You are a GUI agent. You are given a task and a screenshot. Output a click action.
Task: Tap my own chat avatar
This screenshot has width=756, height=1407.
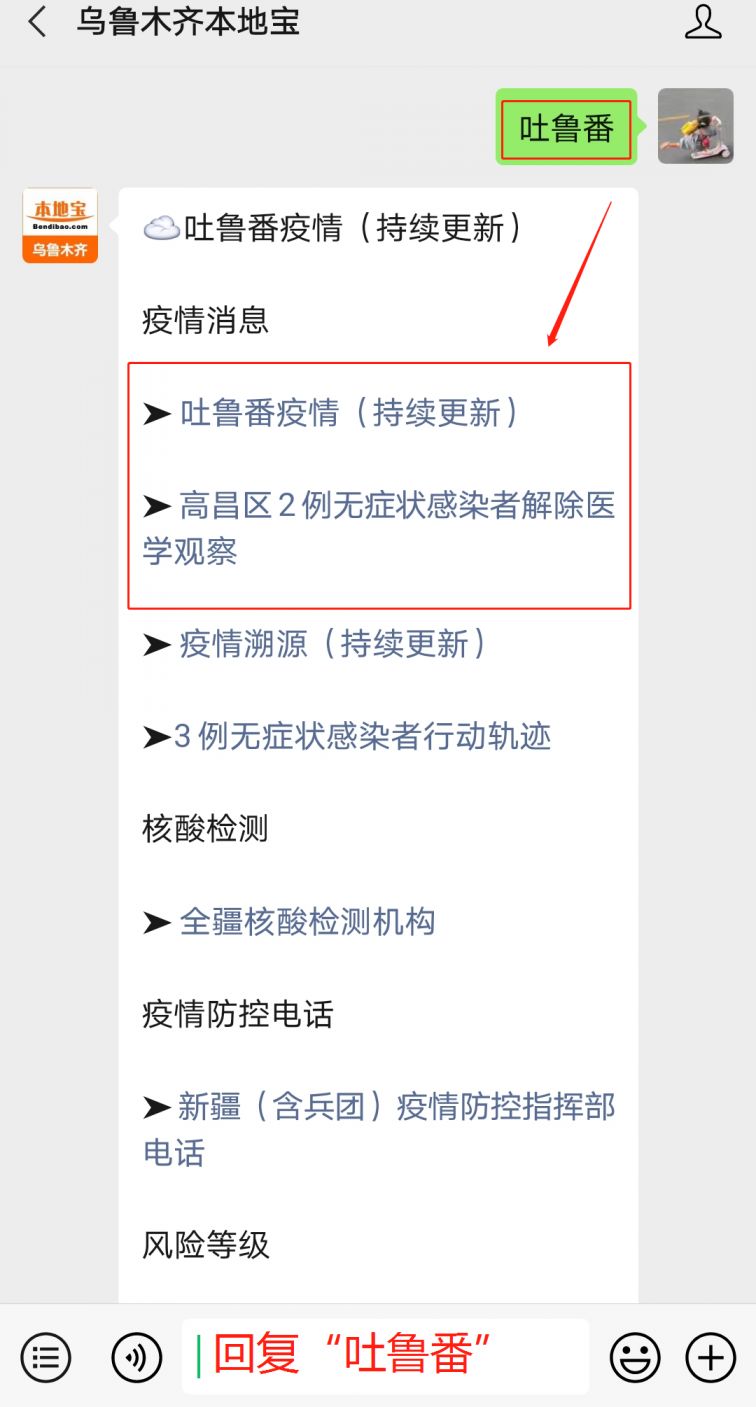(696, 127)
